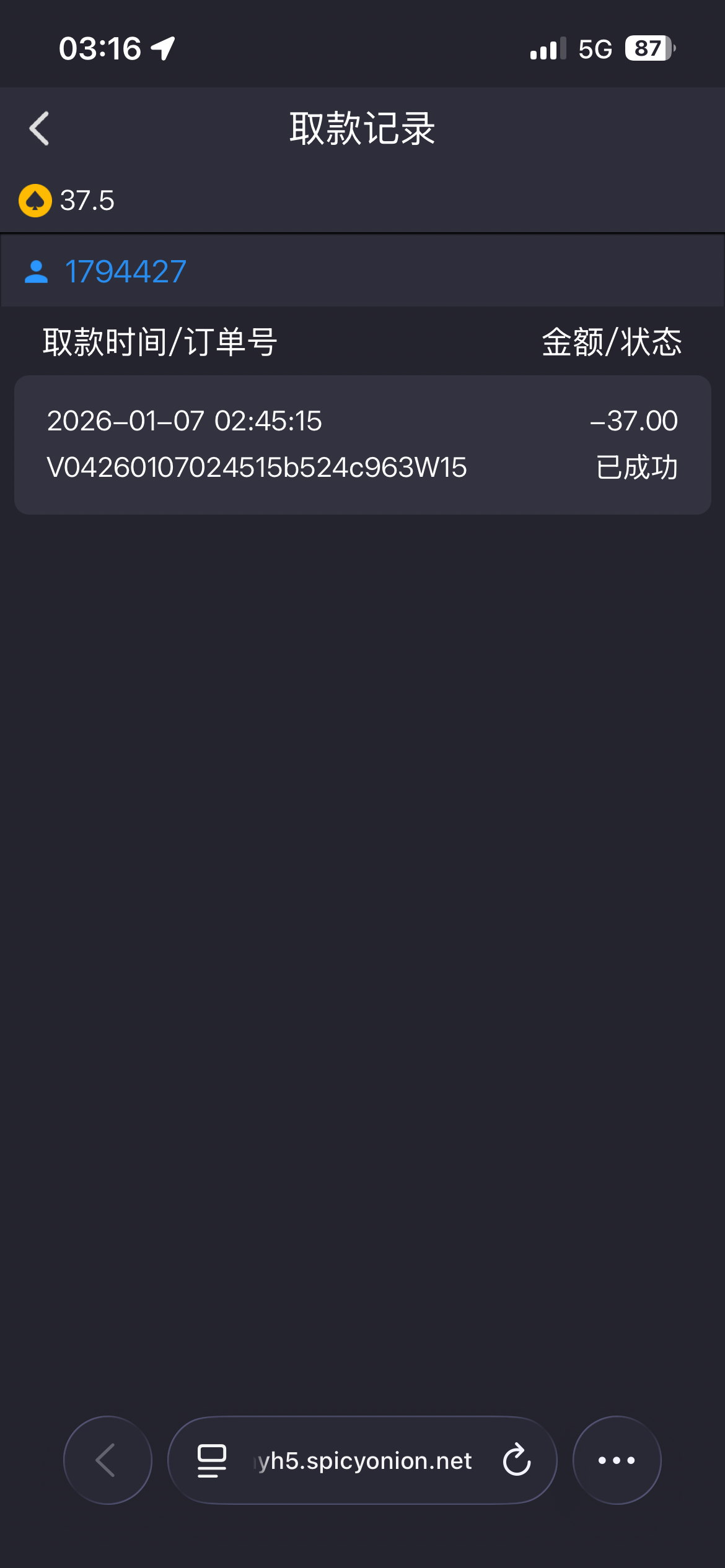Tap the browser back arrow button
The image size is (725, 1568).
pyautogui.click(x=107, y=1460)
